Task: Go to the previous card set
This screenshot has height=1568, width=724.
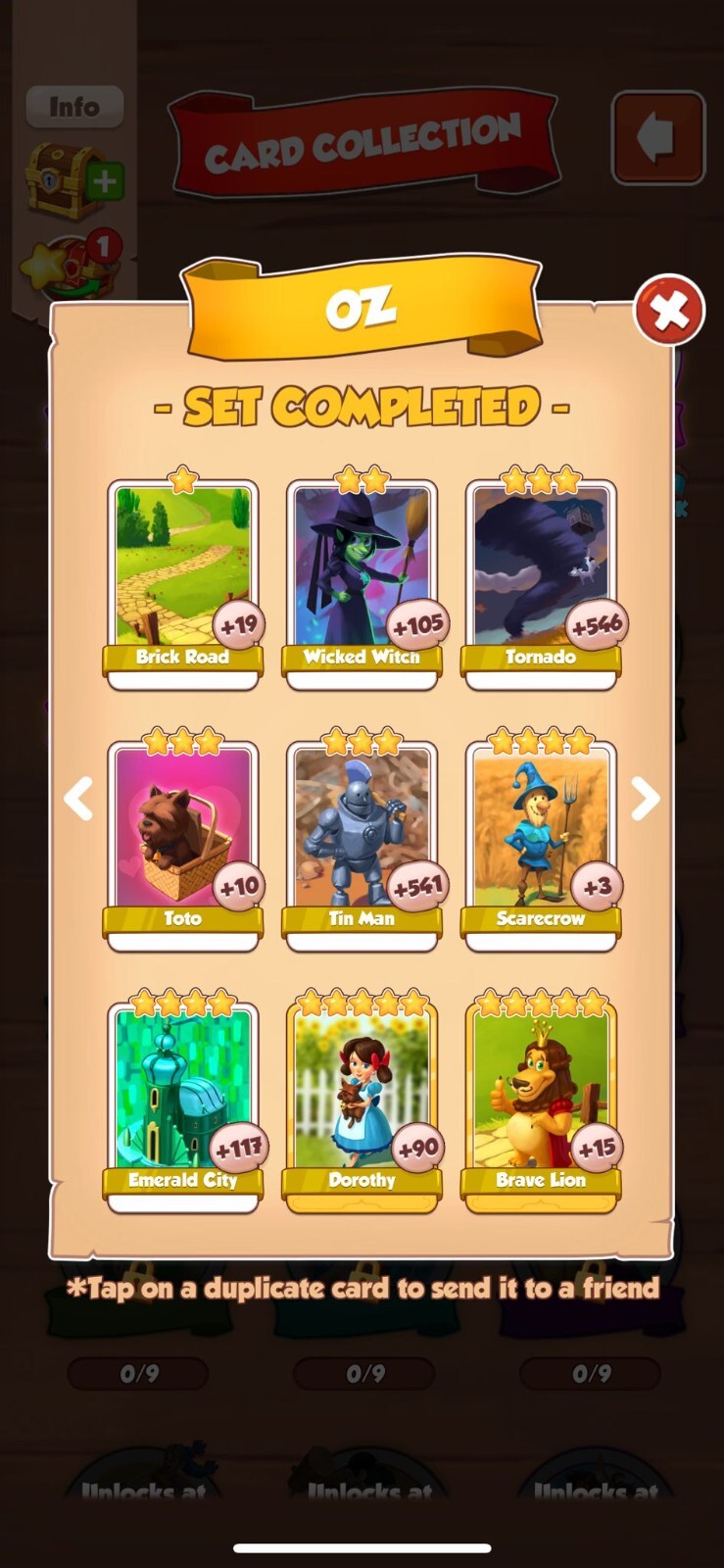Action: (78, 799)
